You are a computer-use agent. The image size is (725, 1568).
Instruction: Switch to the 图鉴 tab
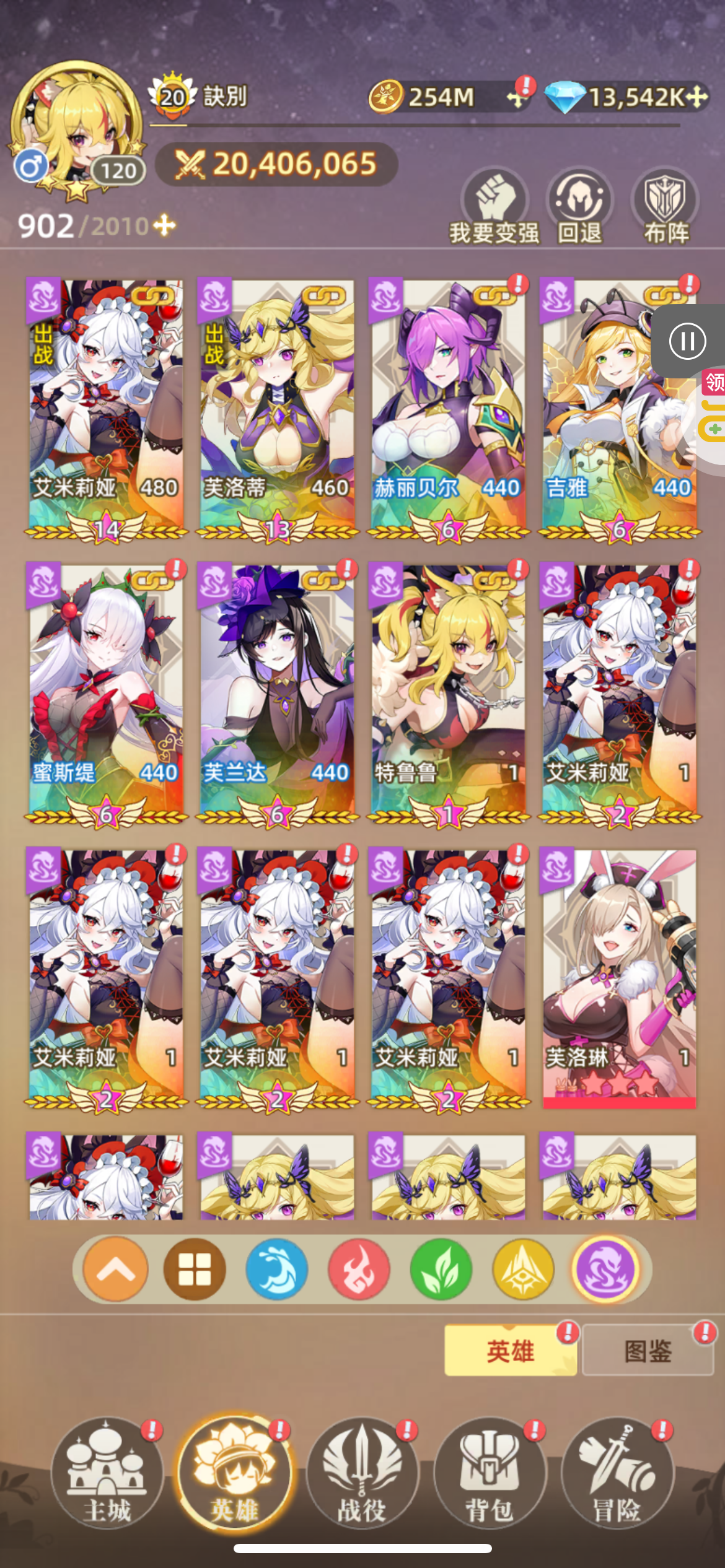pyautogui.click(x=648, y=1351)
